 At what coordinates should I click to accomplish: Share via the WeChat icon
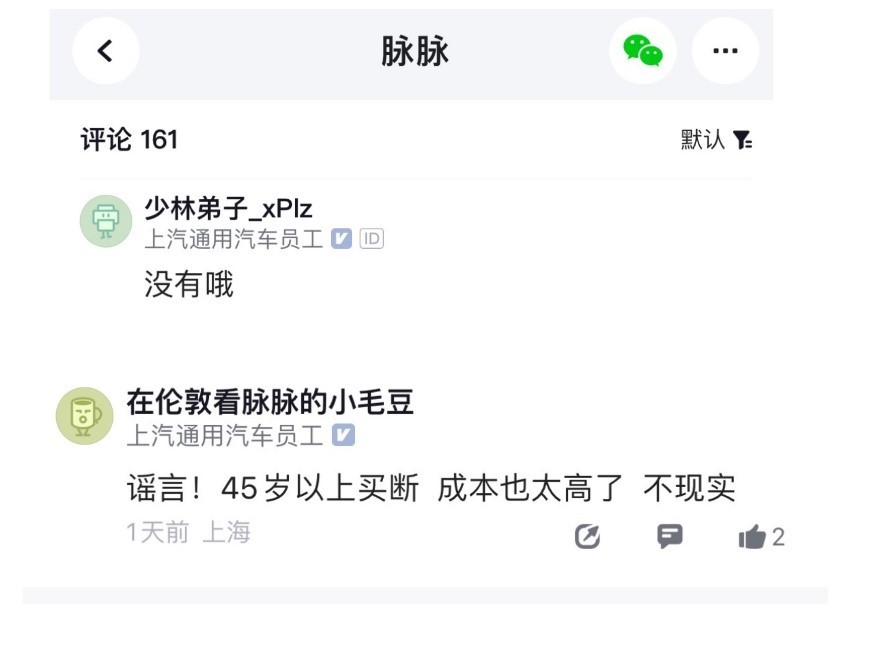point(642,51)
